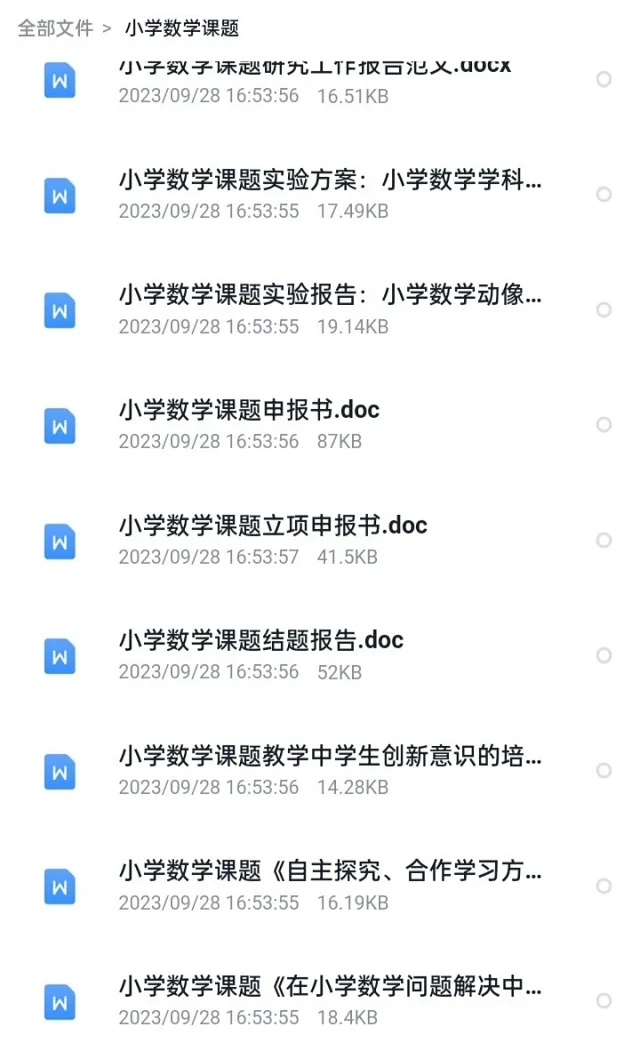
Task: Go back to 全部文件 in breadcrumb
Action: pyautogui.click(x=55, y=28)
